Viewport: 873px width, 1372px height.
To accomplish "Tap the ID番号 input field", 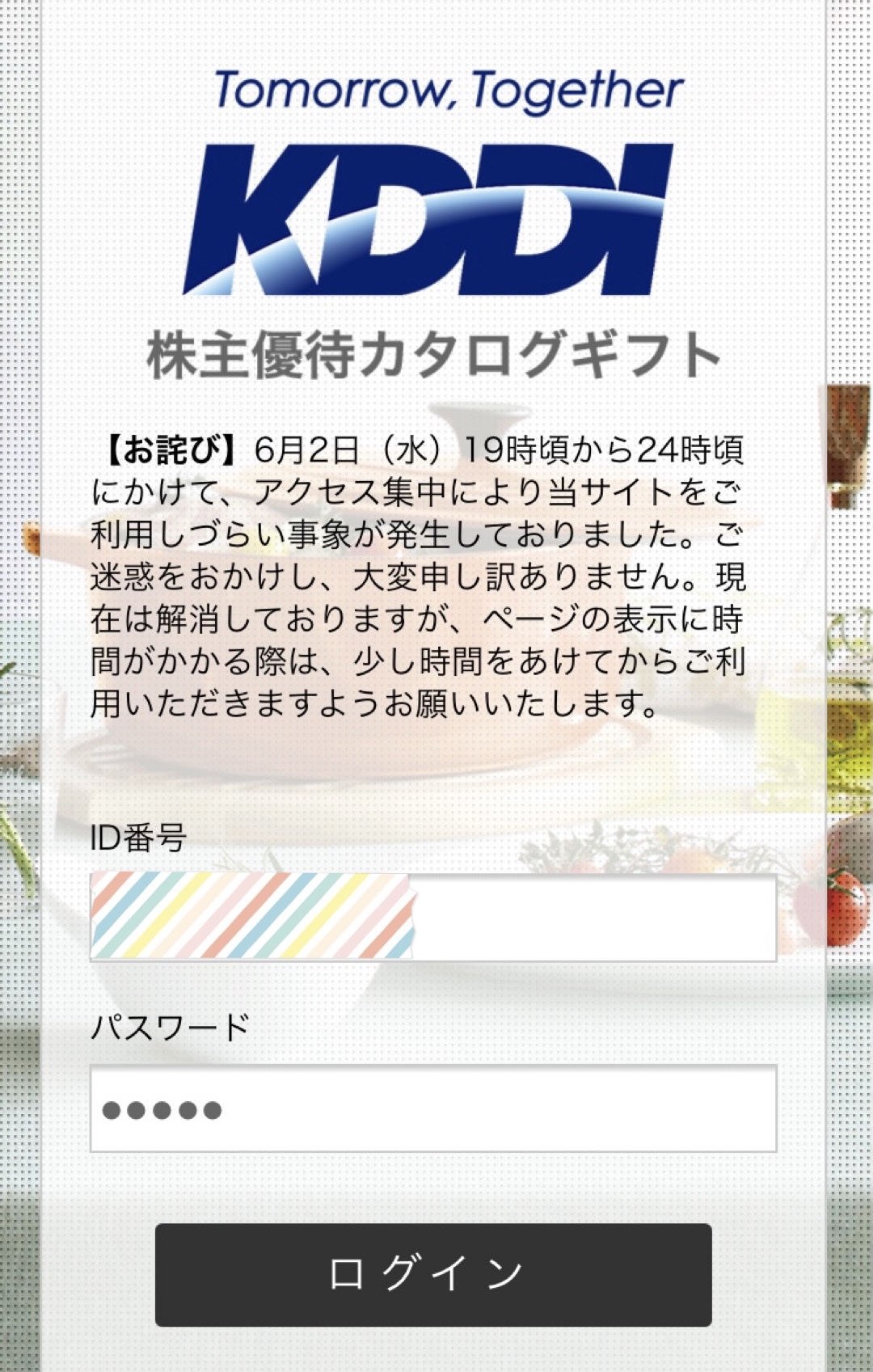I will click(x=432, y=917).
